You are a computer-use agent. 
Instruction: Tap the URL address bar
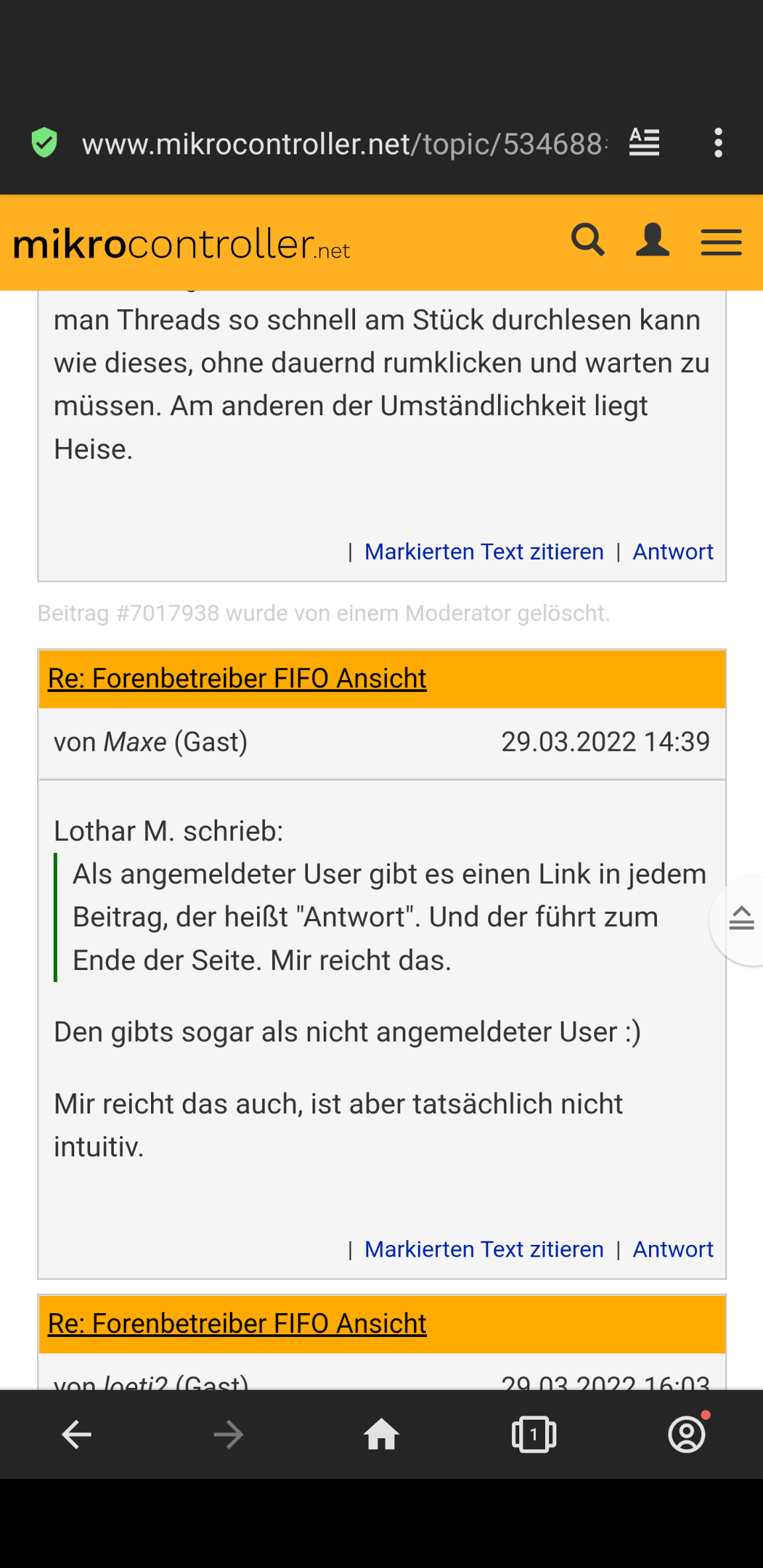pyautogui.click(x=344, y=144)
